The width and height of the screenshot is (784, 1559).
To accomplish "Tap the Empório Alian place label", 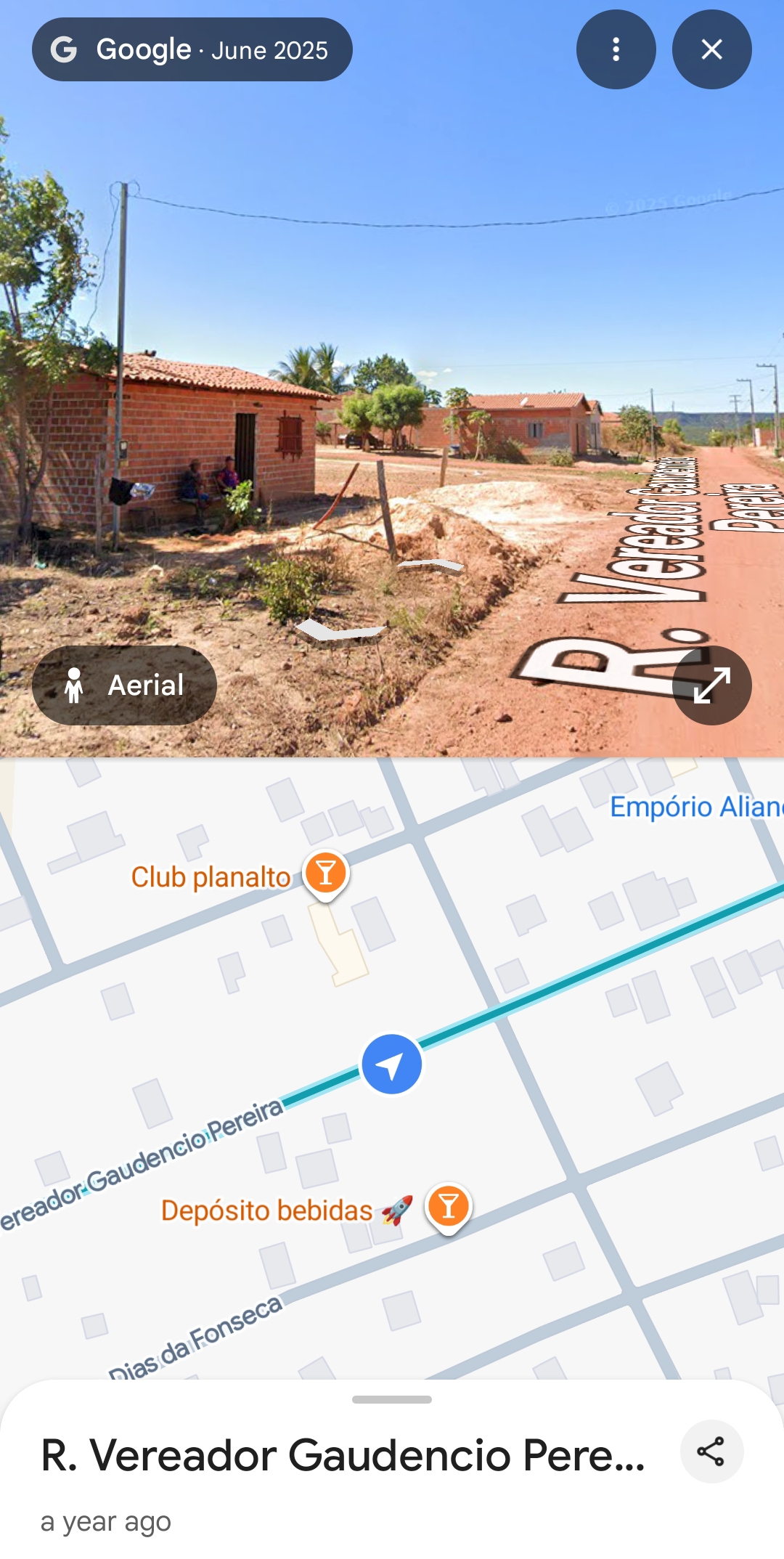I will [x=695, y=807].
